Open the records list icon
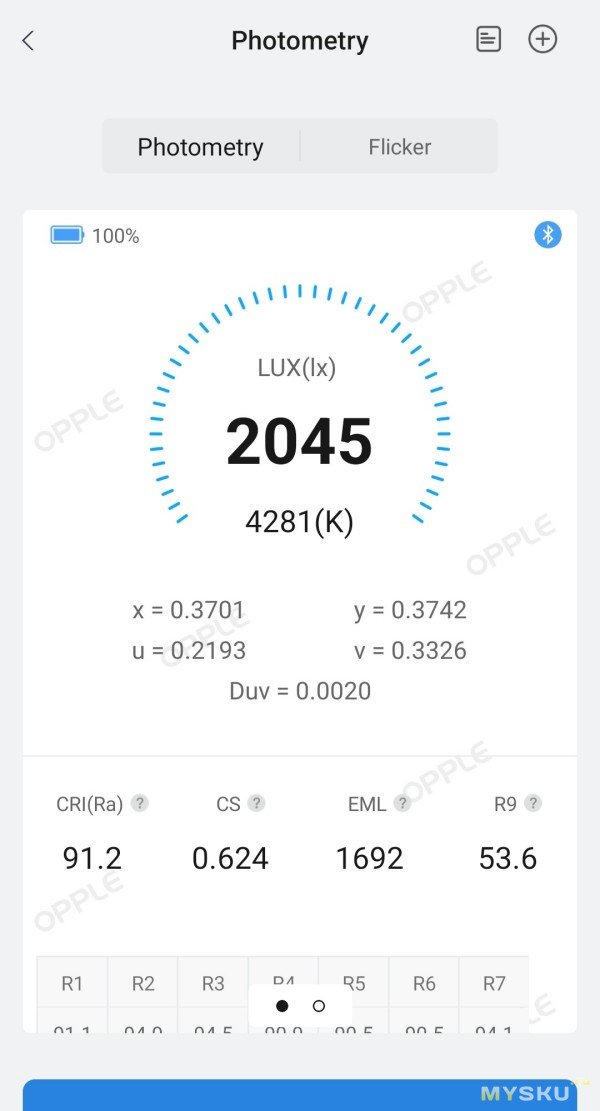 [488, 40]
